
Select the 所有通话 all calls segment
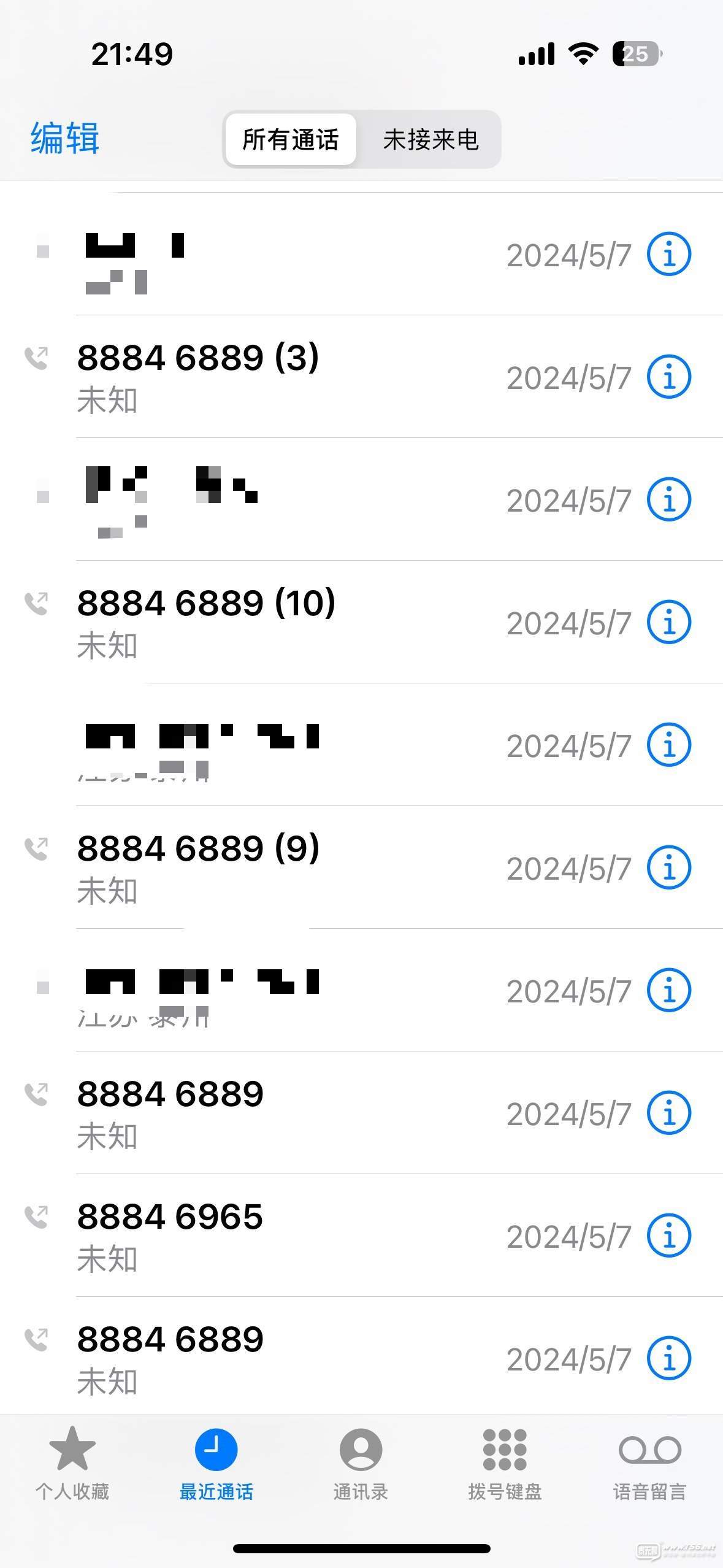(291, 140)
